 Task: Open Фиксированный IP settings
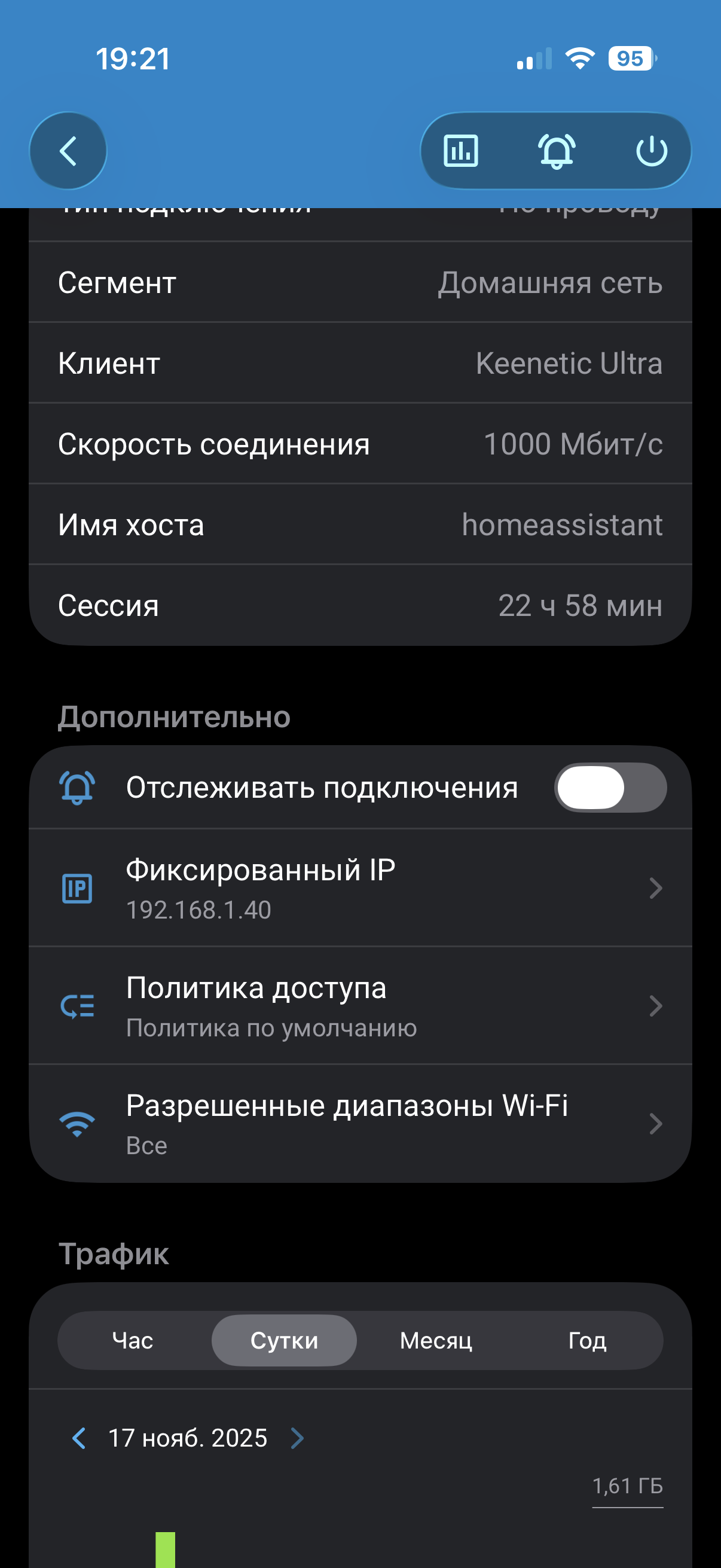point(360,888)
